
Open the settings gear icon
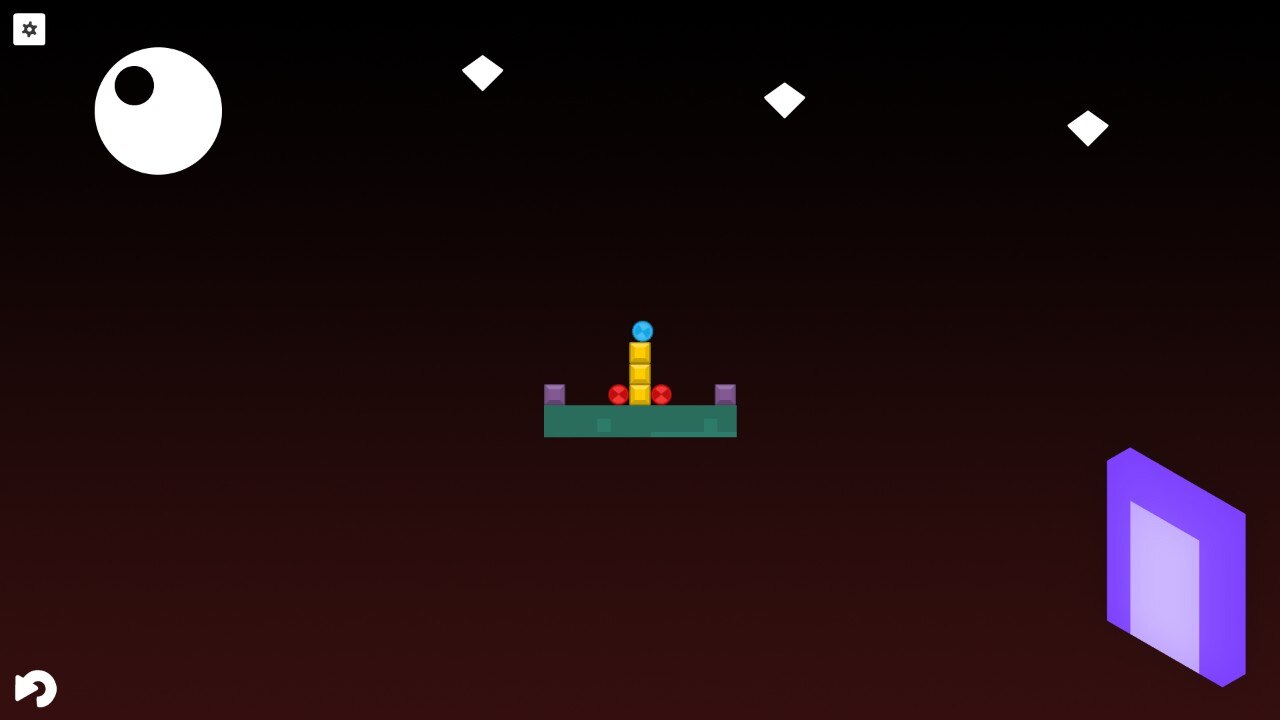[29, 29]
